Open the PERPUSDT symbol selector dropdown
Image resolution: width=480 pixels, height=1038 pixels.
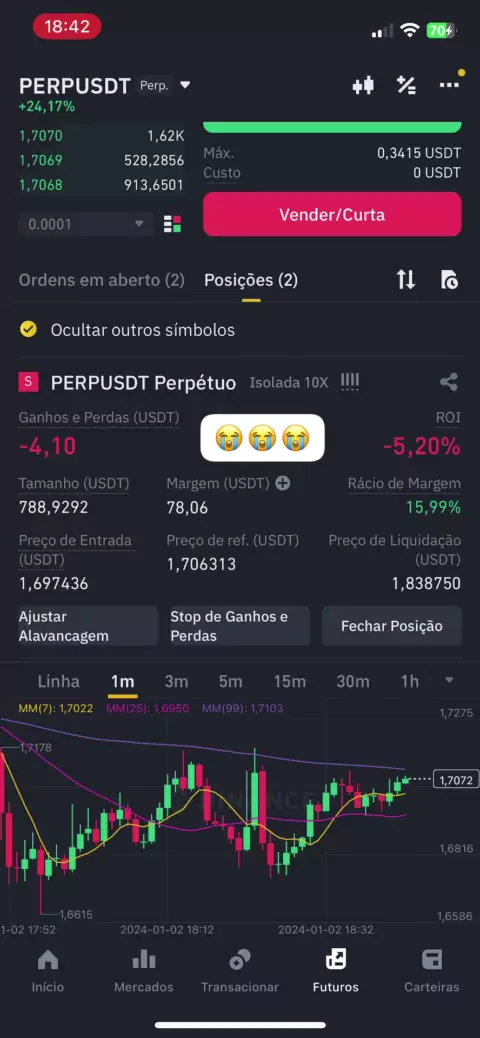tap(185, 85)
